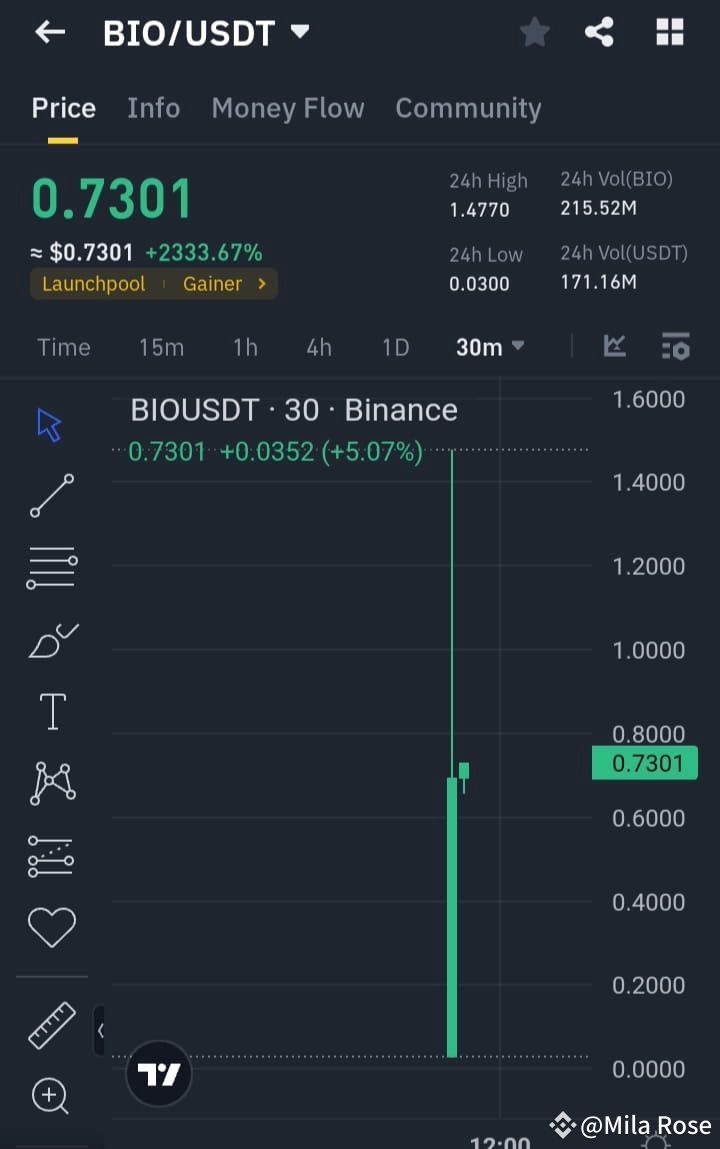Select the 1D timeframe
720x1149 pixels.
tap(394, 347)
